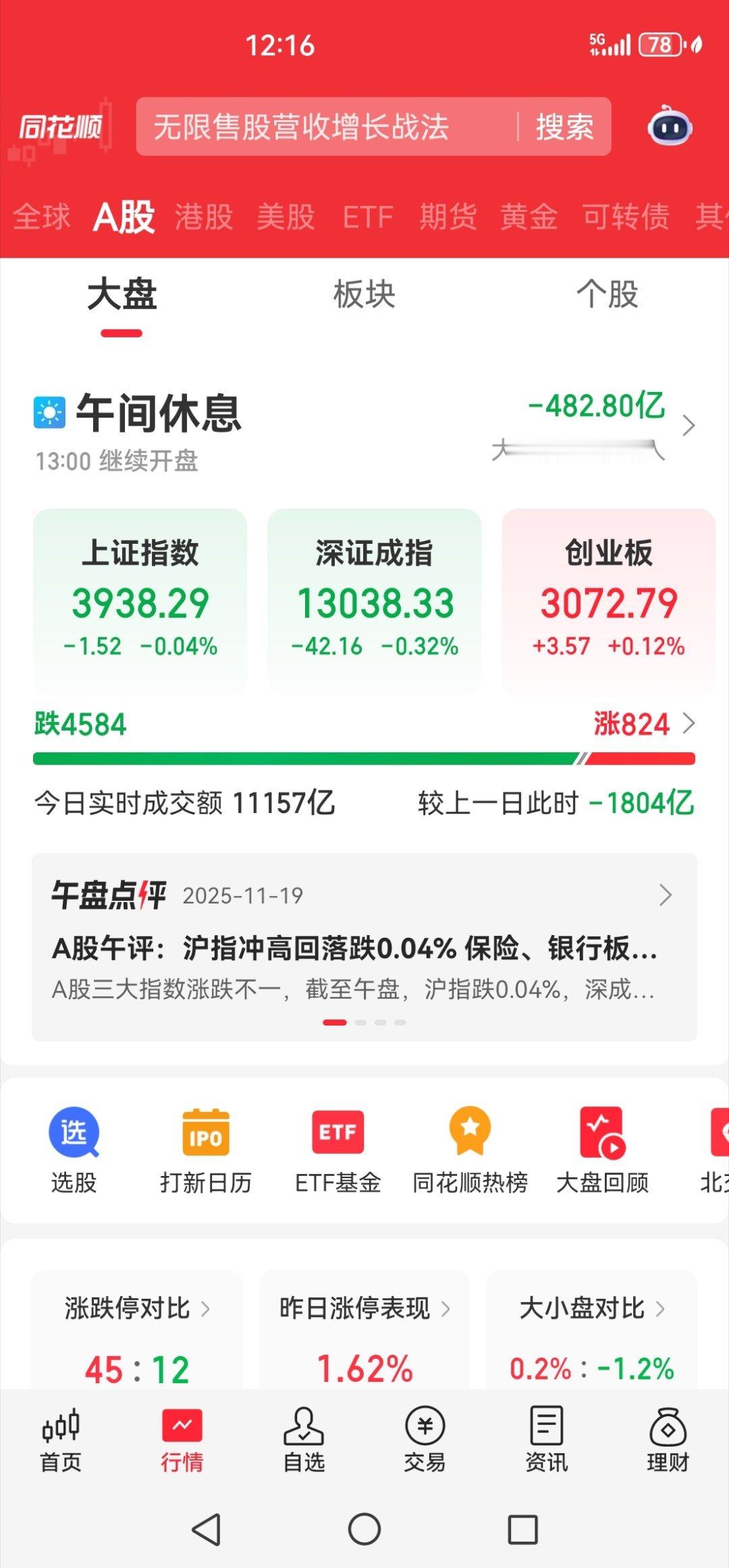Open 大盘回顾 market review
This screenshot has height=1568, width=729.
point(603,1148)
